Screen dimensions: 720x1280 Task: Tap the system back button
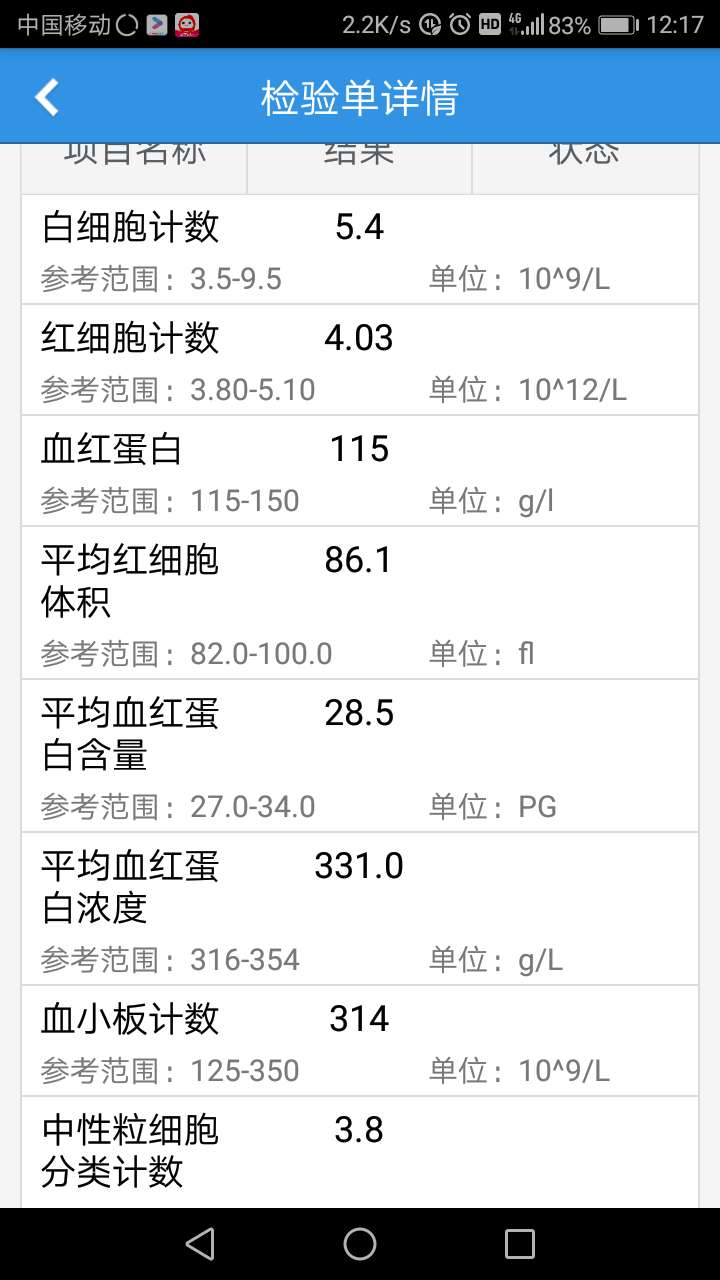(200, 1243)
